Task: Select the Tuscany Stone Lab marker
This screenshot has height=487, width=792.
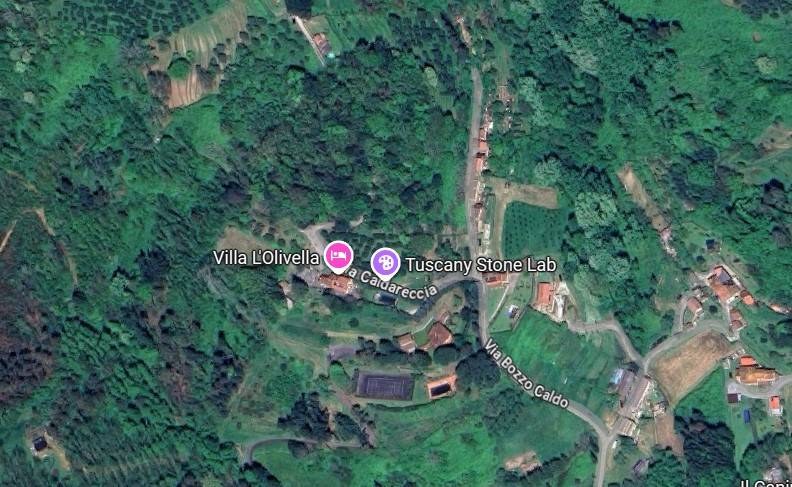Action: tap(385, 264)
